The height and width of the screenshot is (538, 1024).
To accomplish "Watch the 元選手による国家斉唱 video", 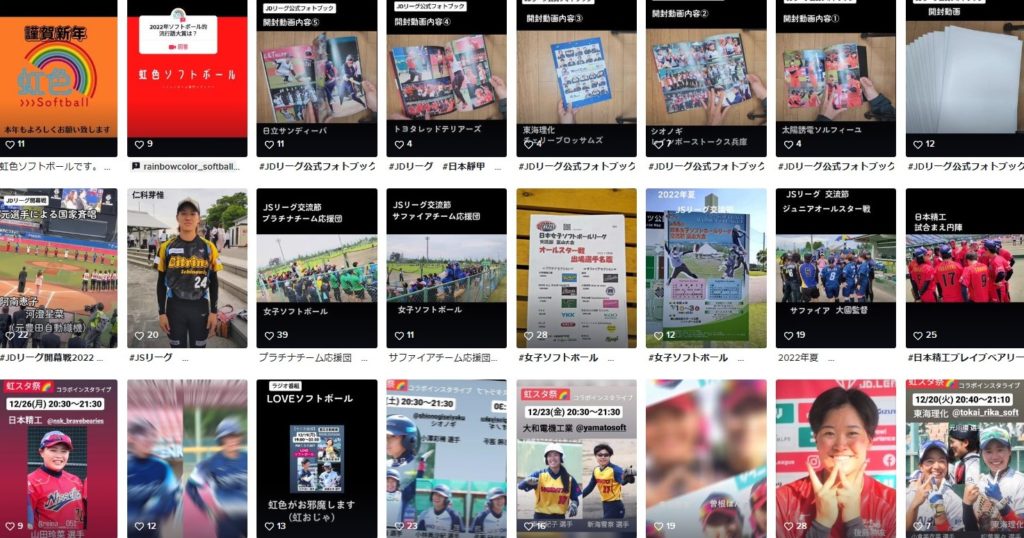I will coord(57,267).
